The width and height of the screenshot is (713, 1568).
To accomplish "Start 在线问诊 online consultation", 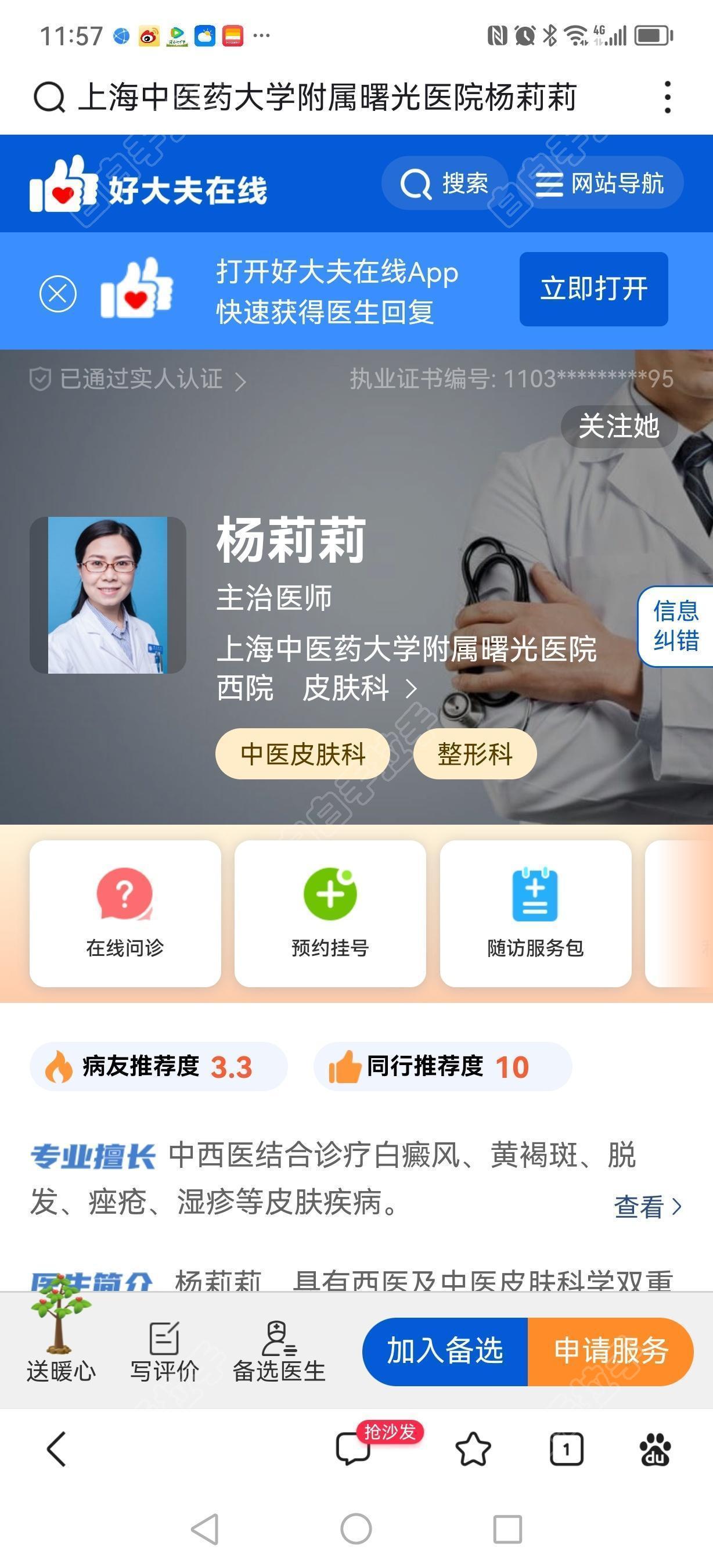I will [125, 914].
